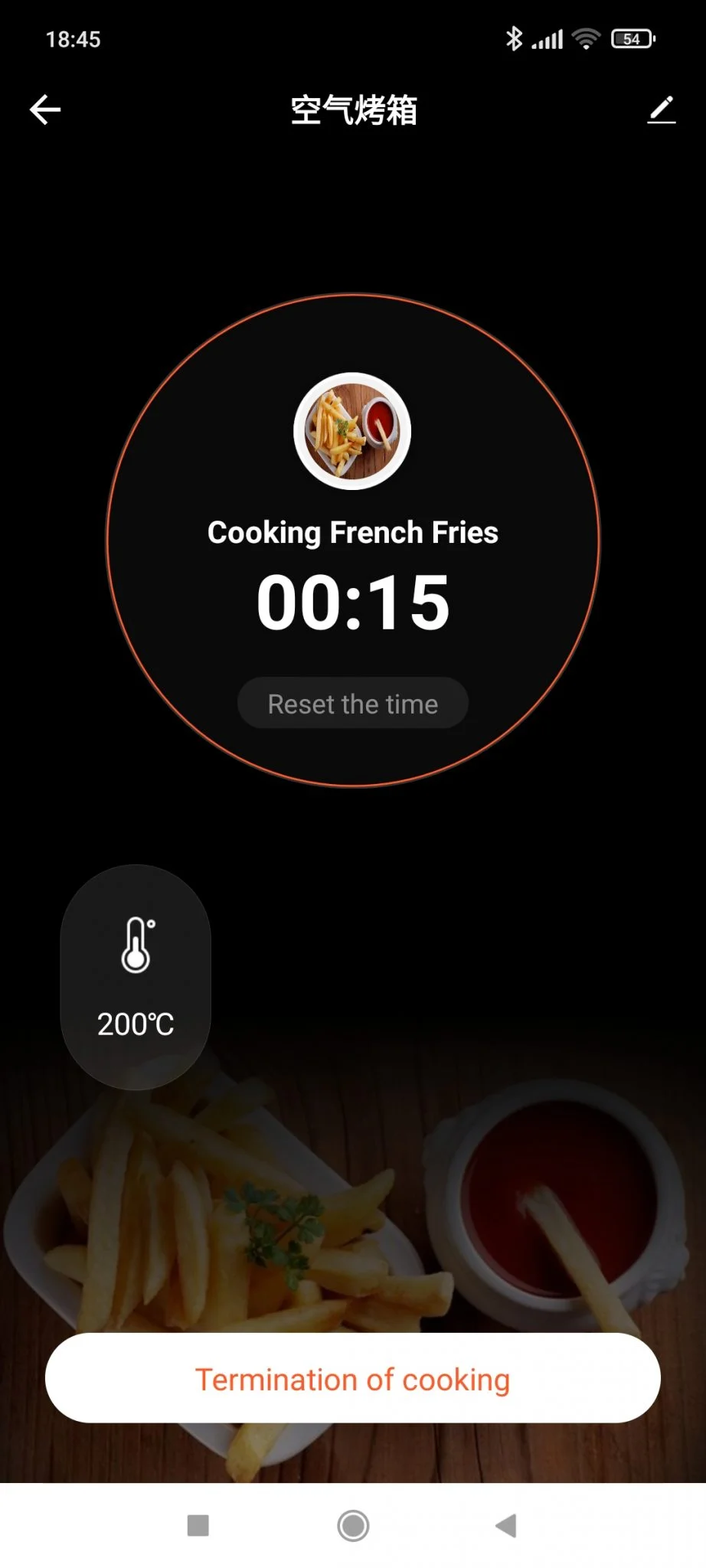Viewport: 706px width, 1568px height.
Task: Go back using the top-left arrow
Action: tap(45, 110)
